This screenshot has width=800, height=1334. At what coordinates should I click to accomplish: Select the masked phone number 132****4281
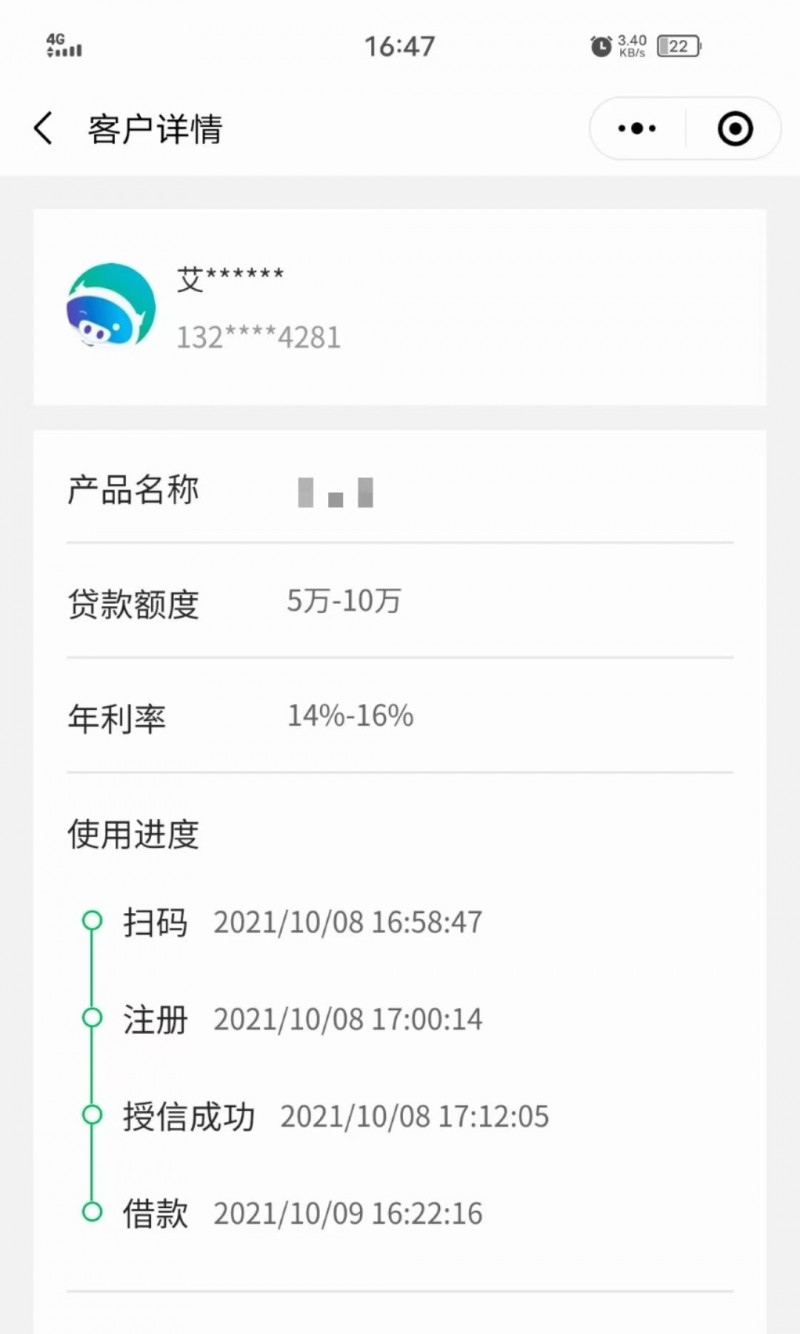258,337
